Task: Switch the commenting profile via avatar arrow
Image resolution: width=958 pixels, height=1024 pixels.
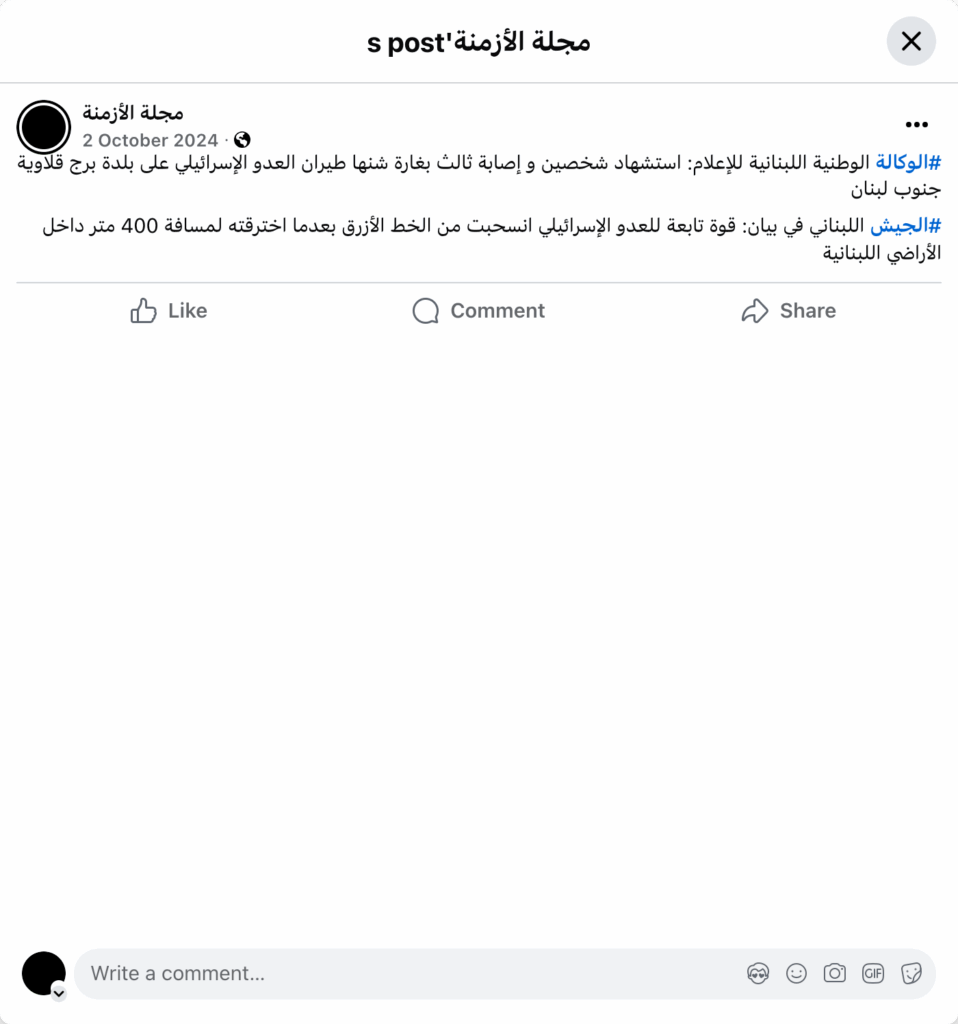Action: (59, 993)
